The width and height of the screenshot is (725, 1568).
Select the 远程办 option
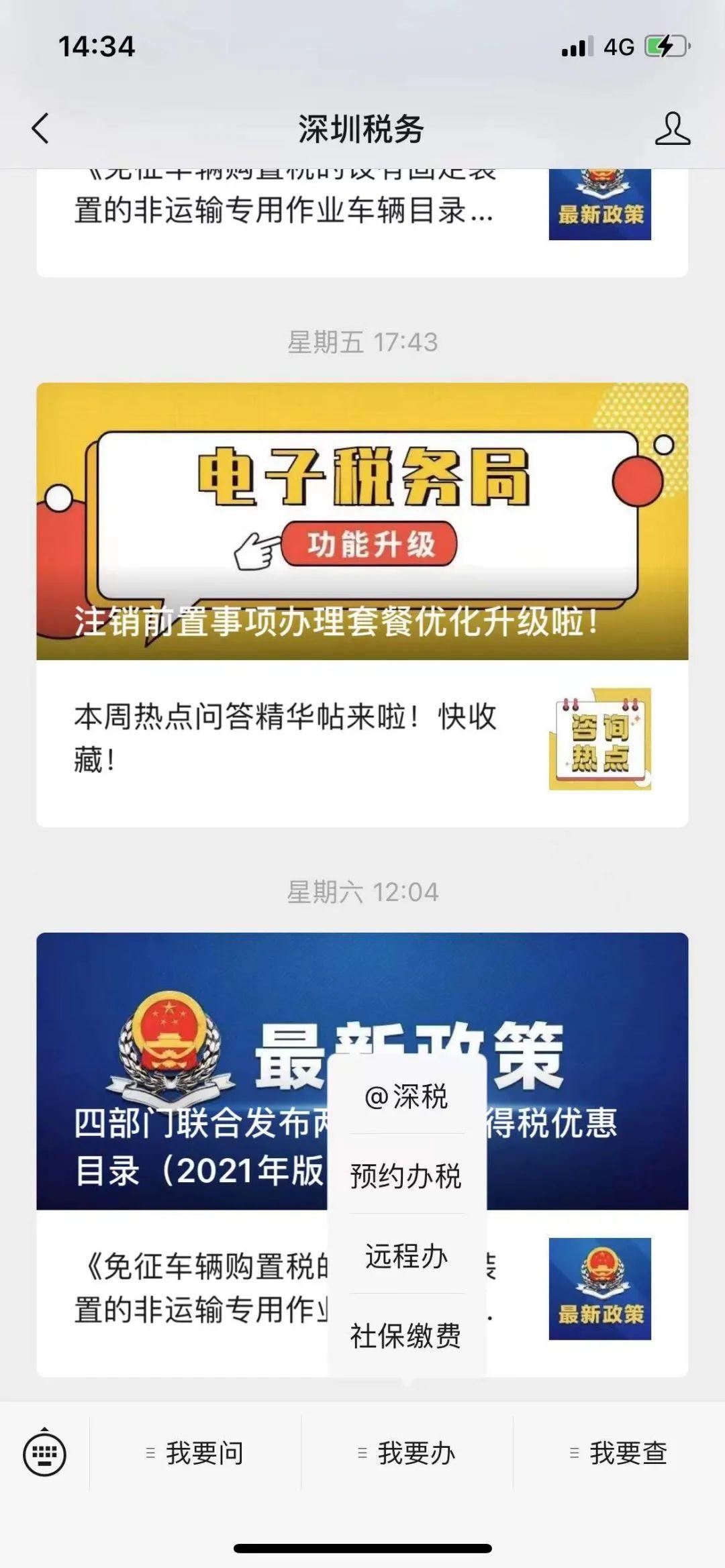(x=406, y=1256)
